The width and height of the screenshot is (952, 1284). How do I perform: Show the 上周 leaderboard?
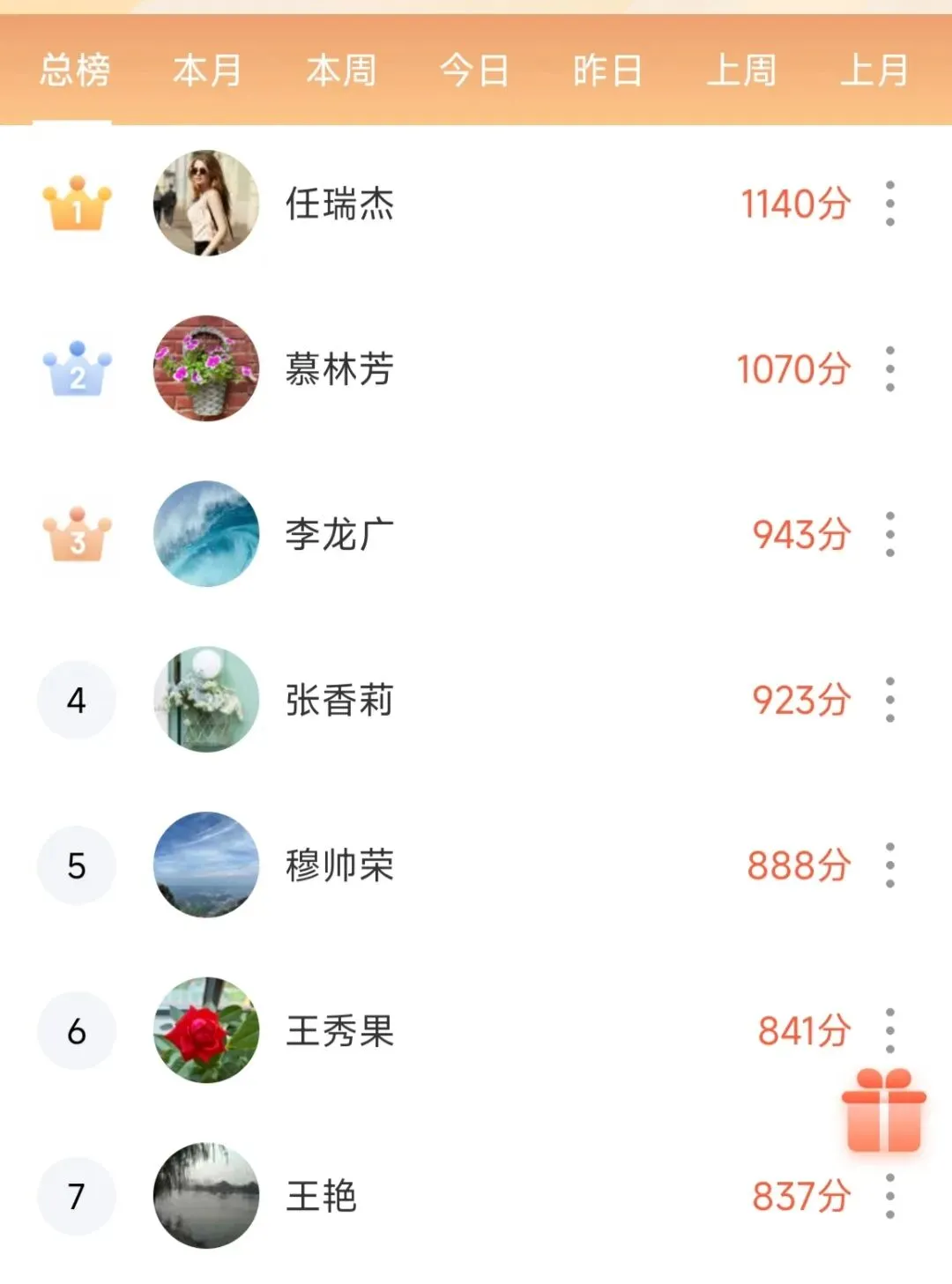tap(741, 71)
